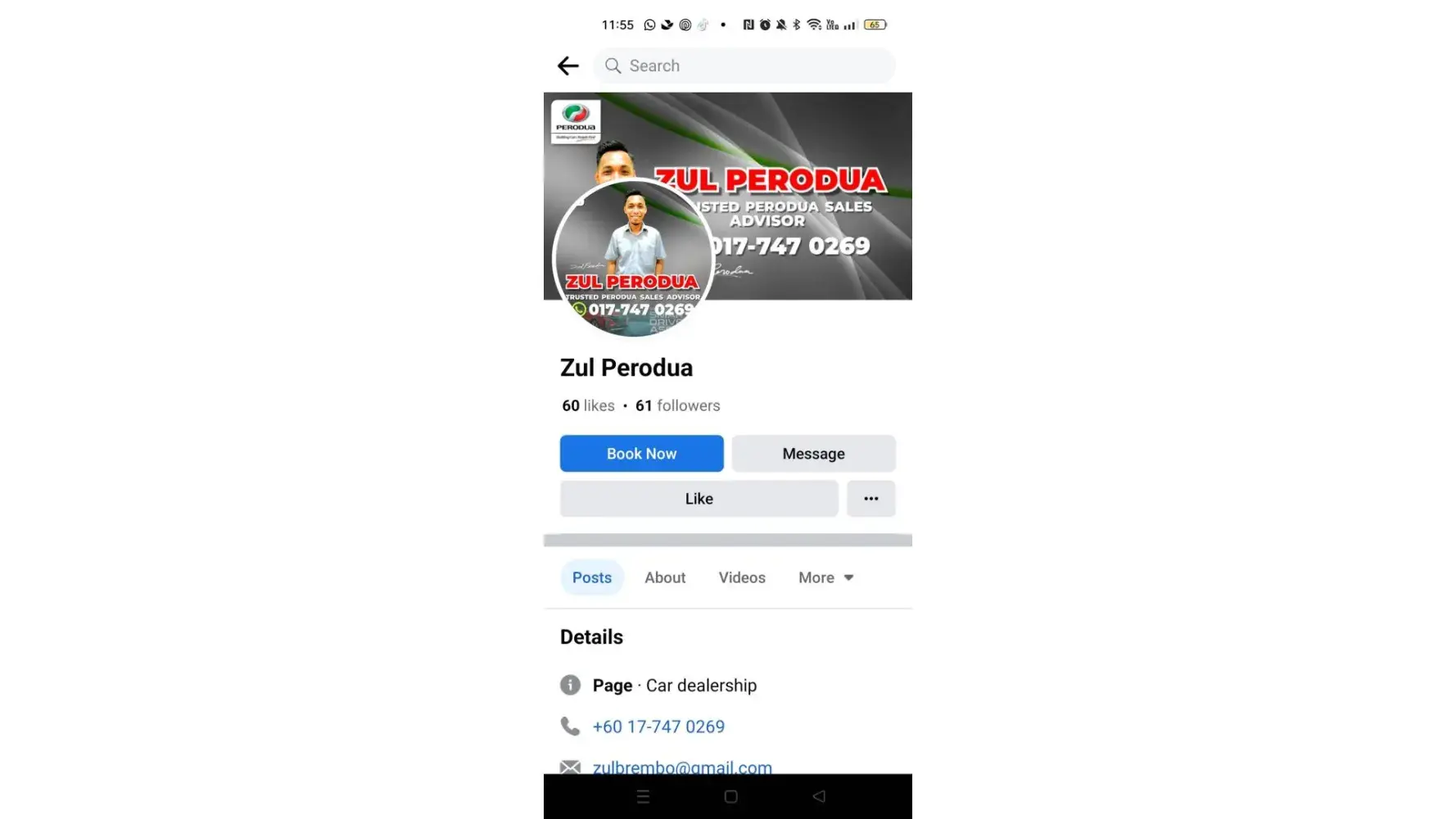Like the Zul Perodua page

[699, 499]
